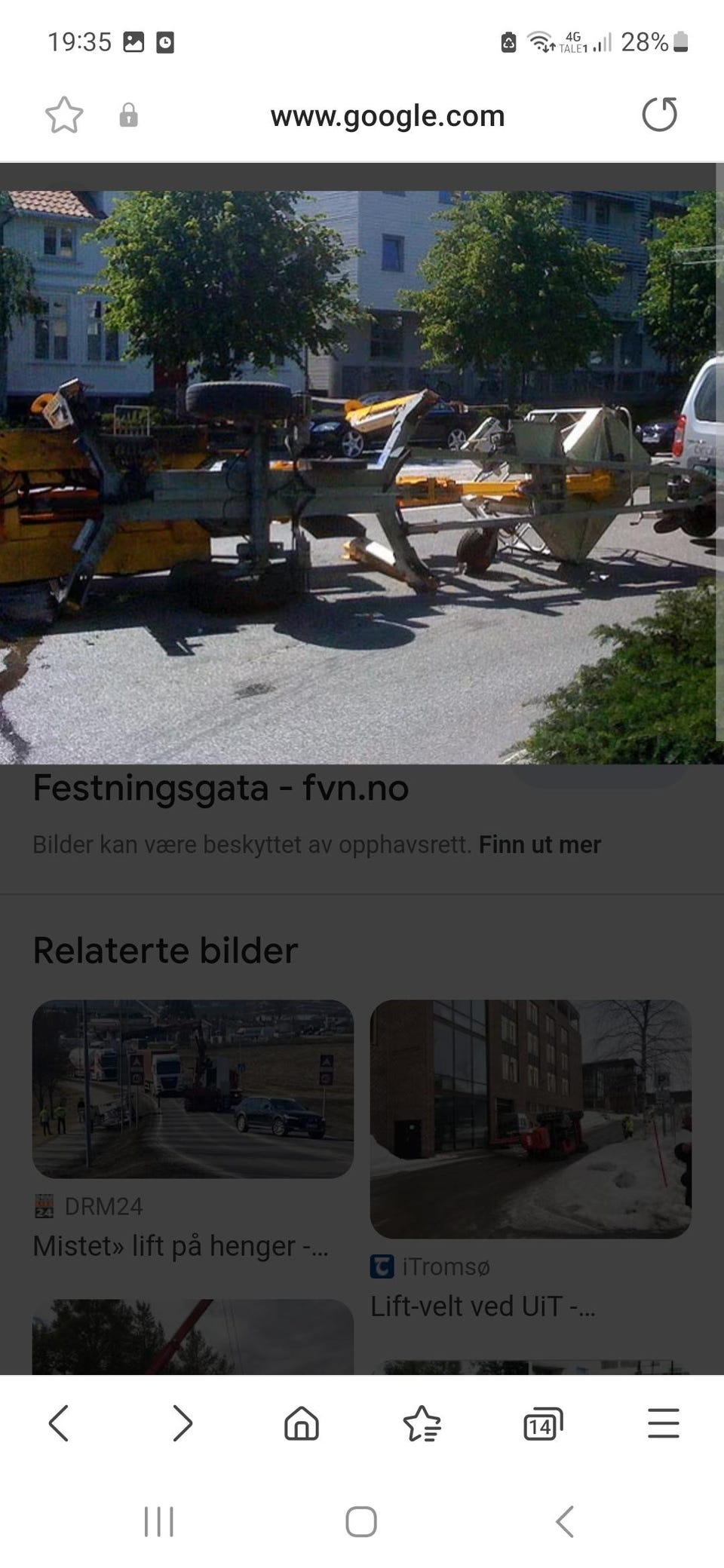The height and width of the screenshot is (1568, 724).
Task: Tap the Android home button
Action: [361, 1521]
